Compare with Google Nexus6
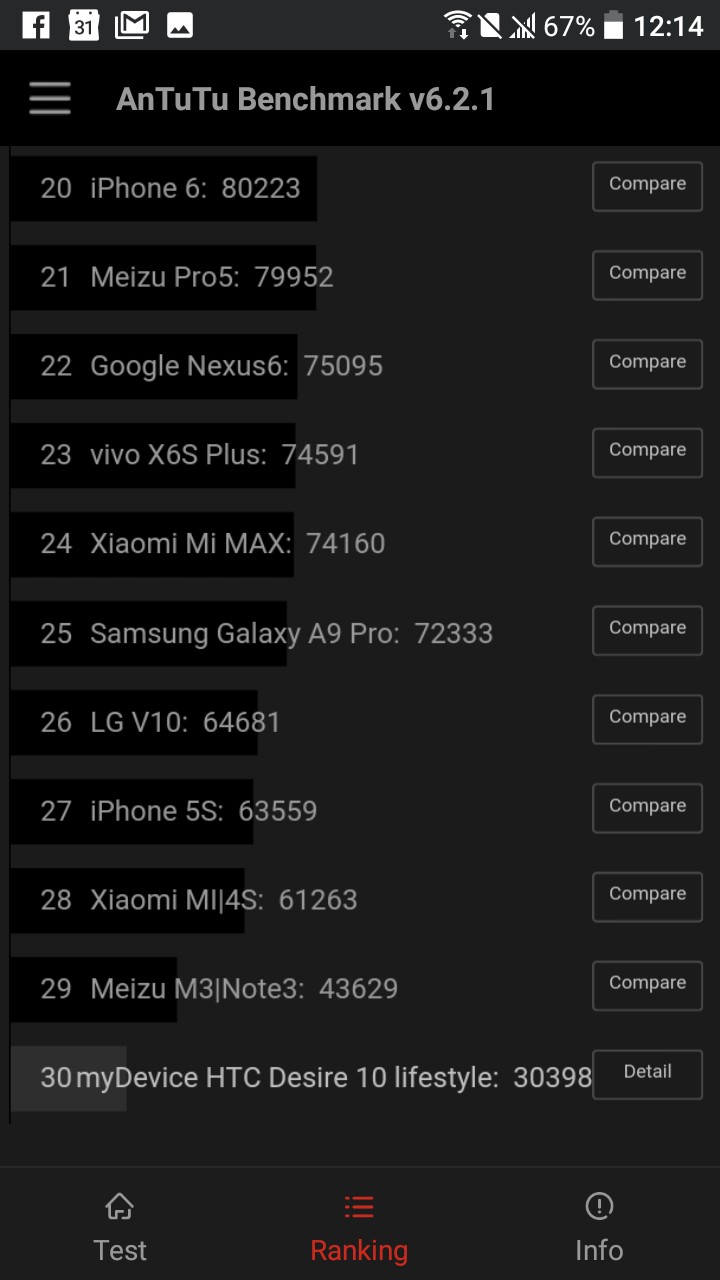Image resolution: width=720 pixels, height=1280 pixels. [x=647, y=364]
